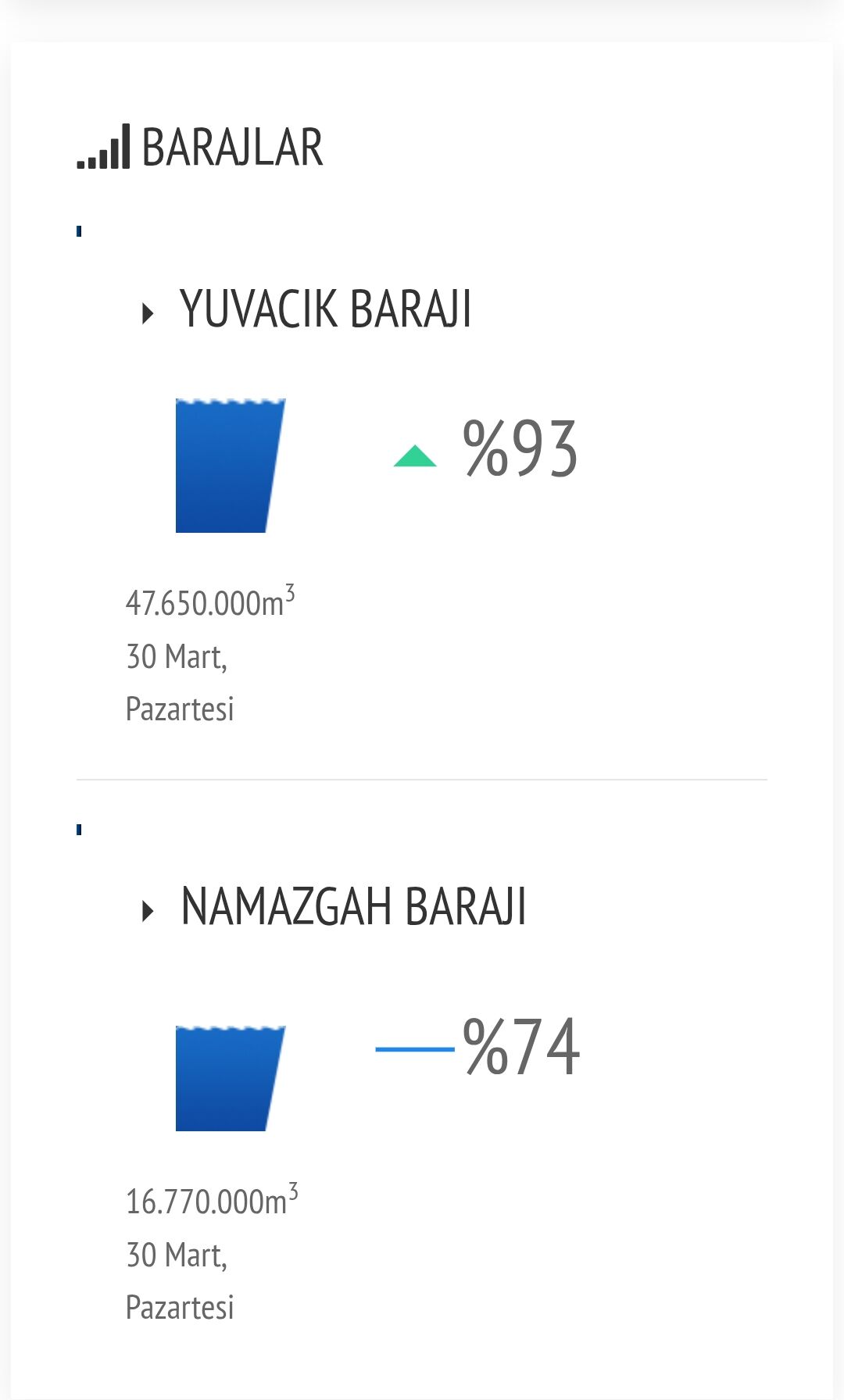This screenshot has width=844, height=1400.
Task: Open the Yuvacık Barajı entry
Action: click(324, 309)
